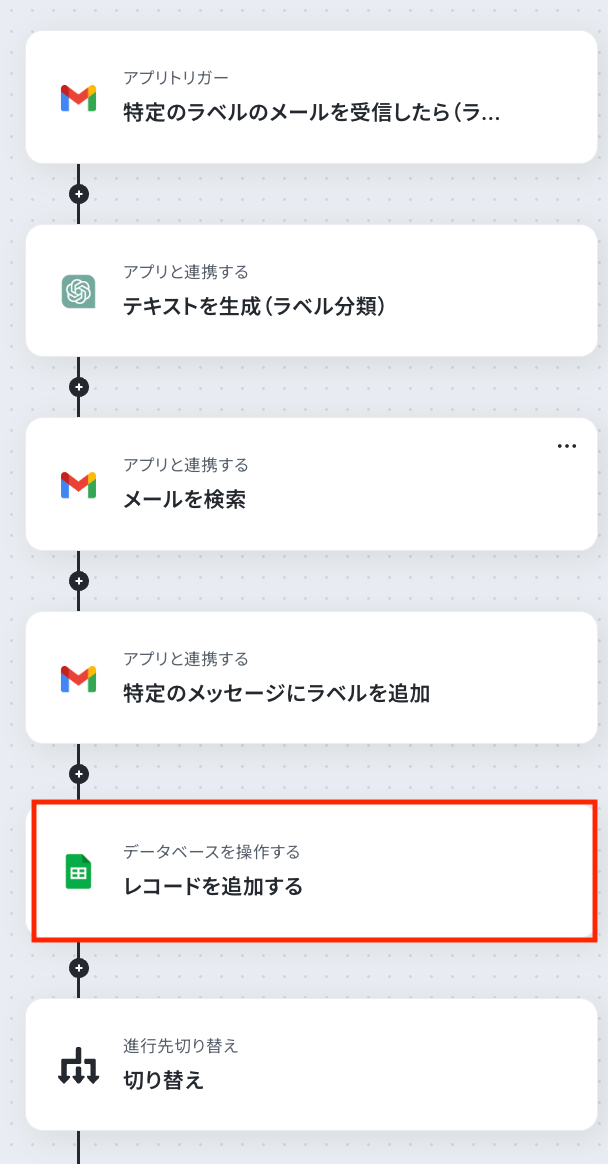608x1164 pixels.
Task: Add a step below the Gmail trigger card
Action: 79,193
